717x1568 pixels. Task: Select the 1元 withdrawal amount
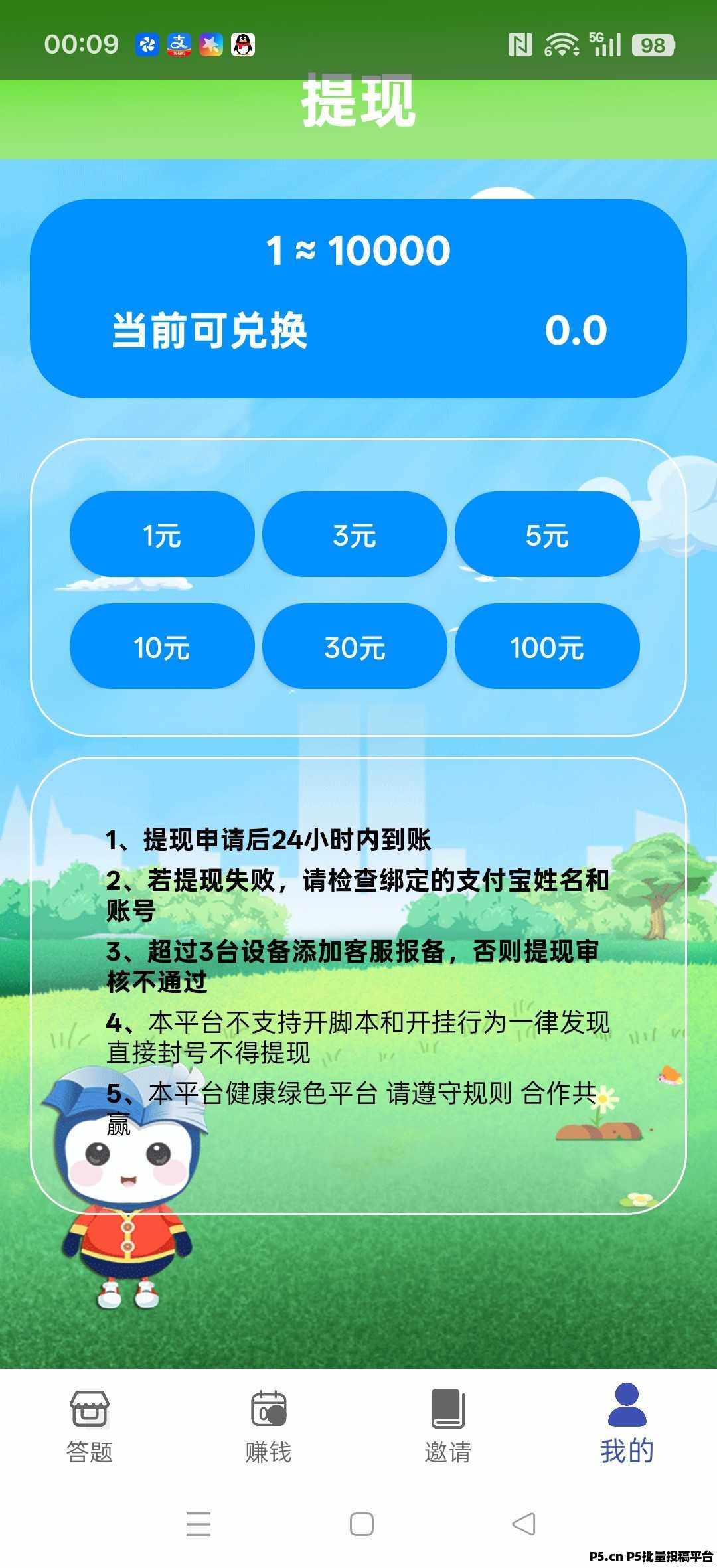162,534
